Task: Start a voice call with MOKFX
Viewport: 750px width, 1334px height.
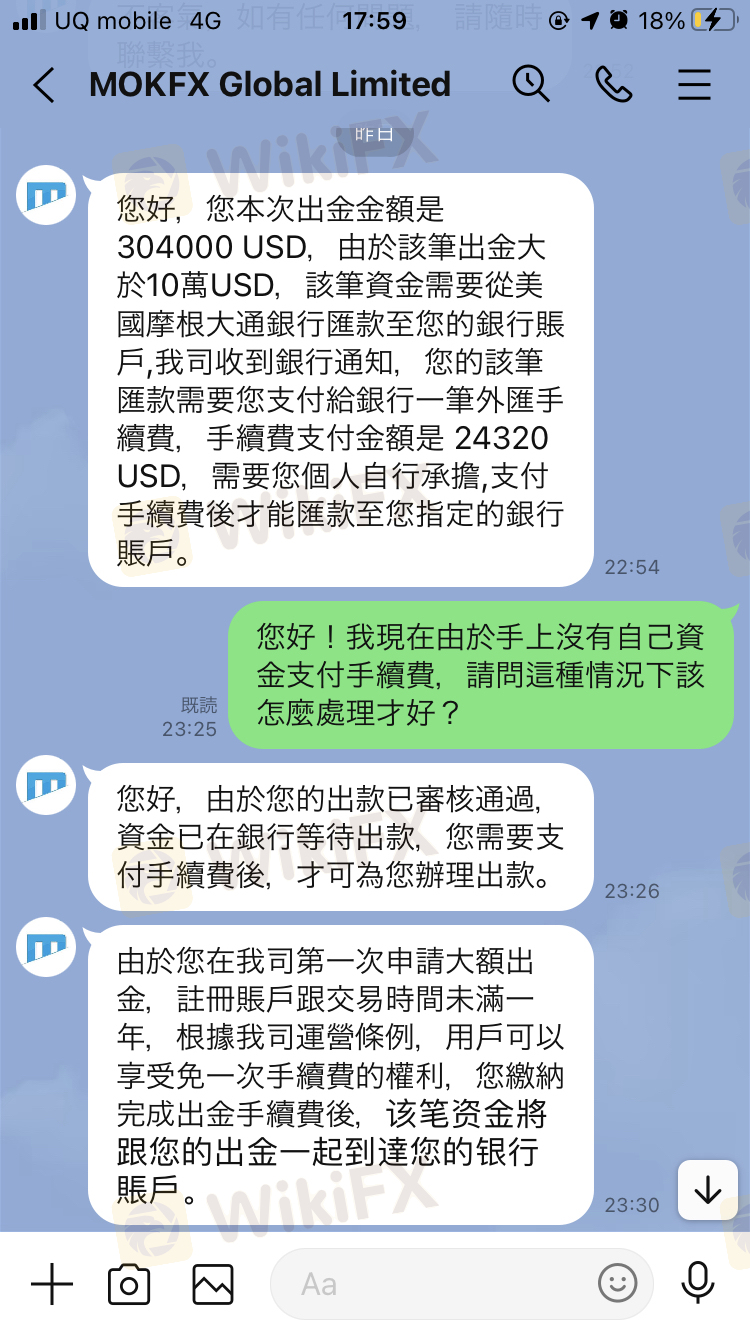Action: (612, 85)
